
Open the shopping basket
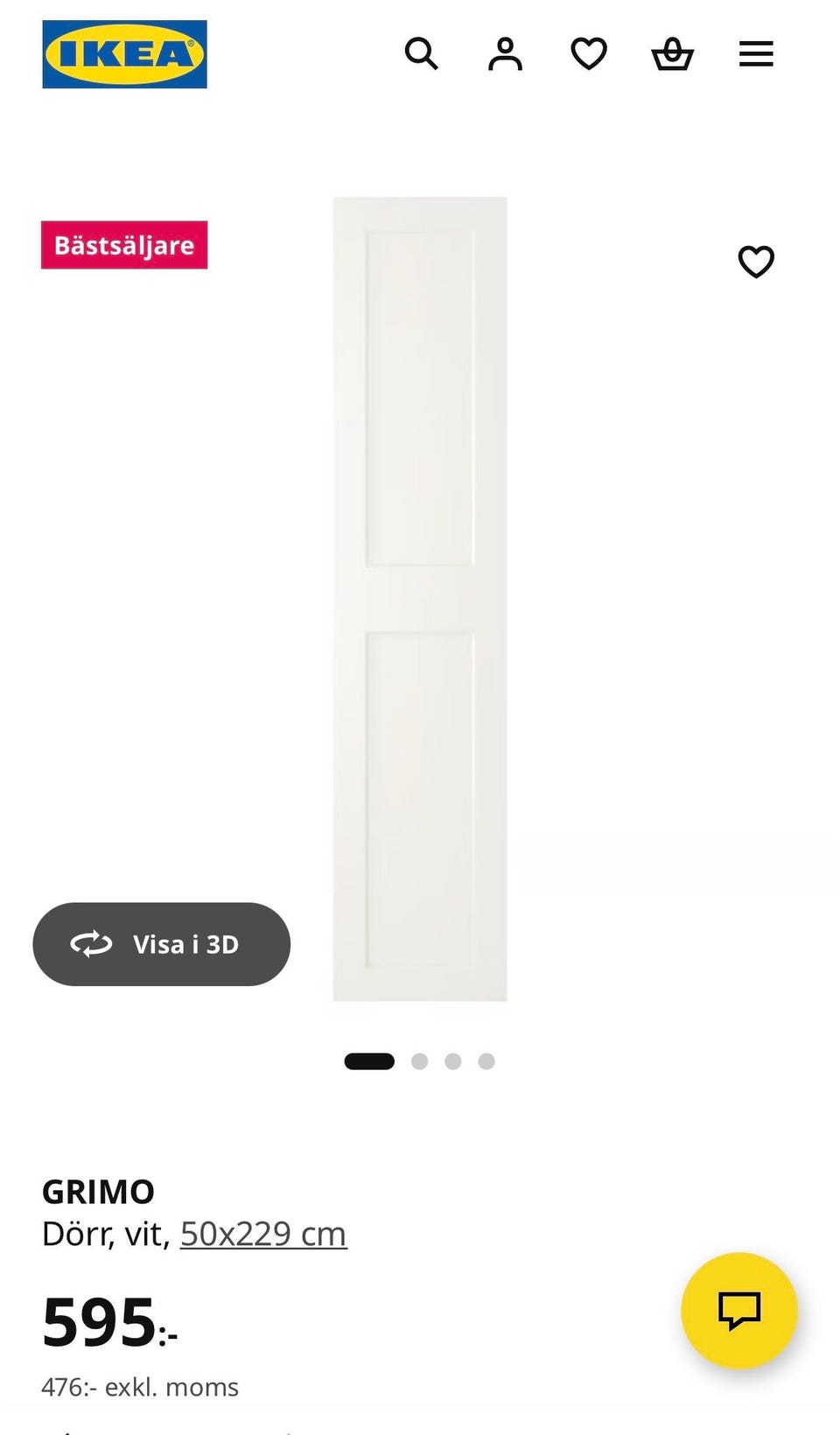[673, 54]
